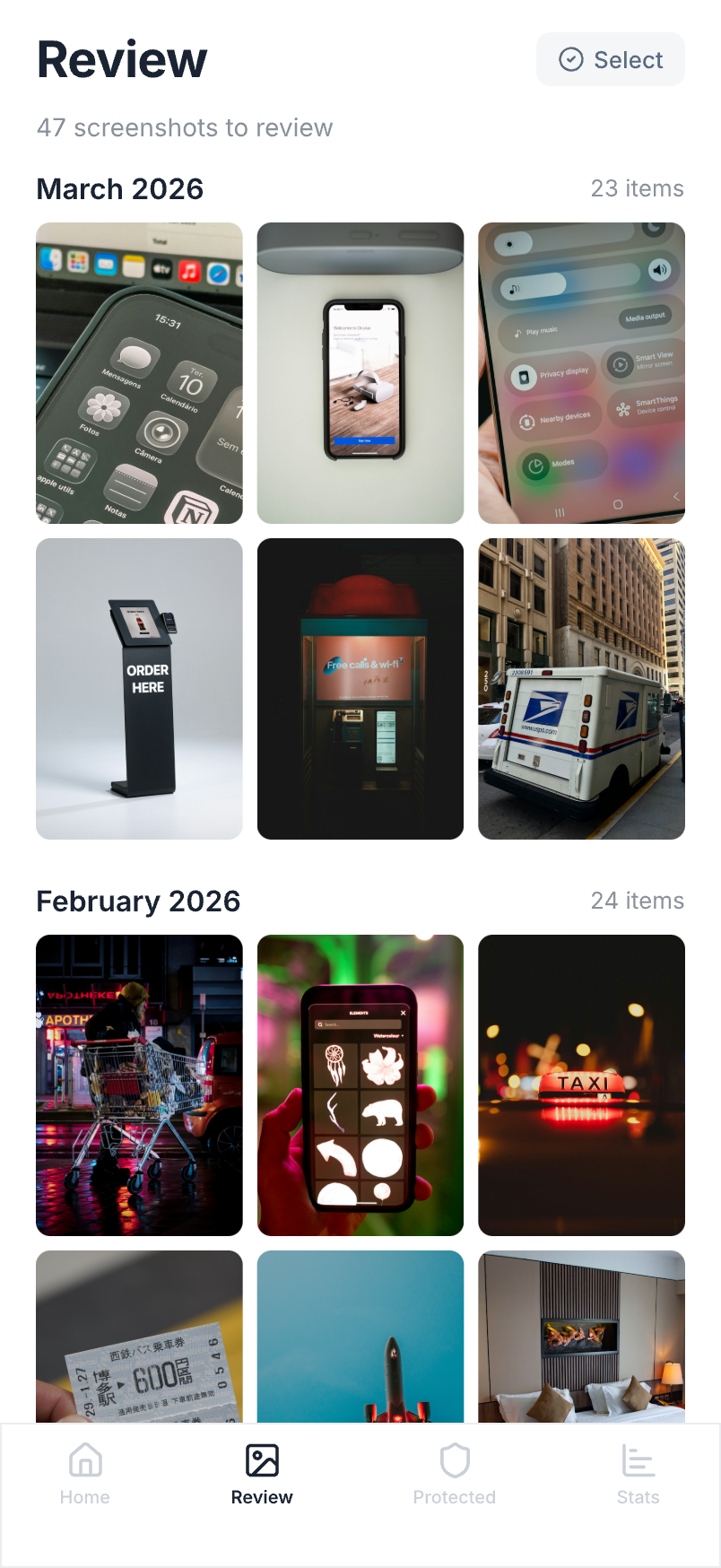
Task: Open the Home tab
Action: (x=85, y=1476)
